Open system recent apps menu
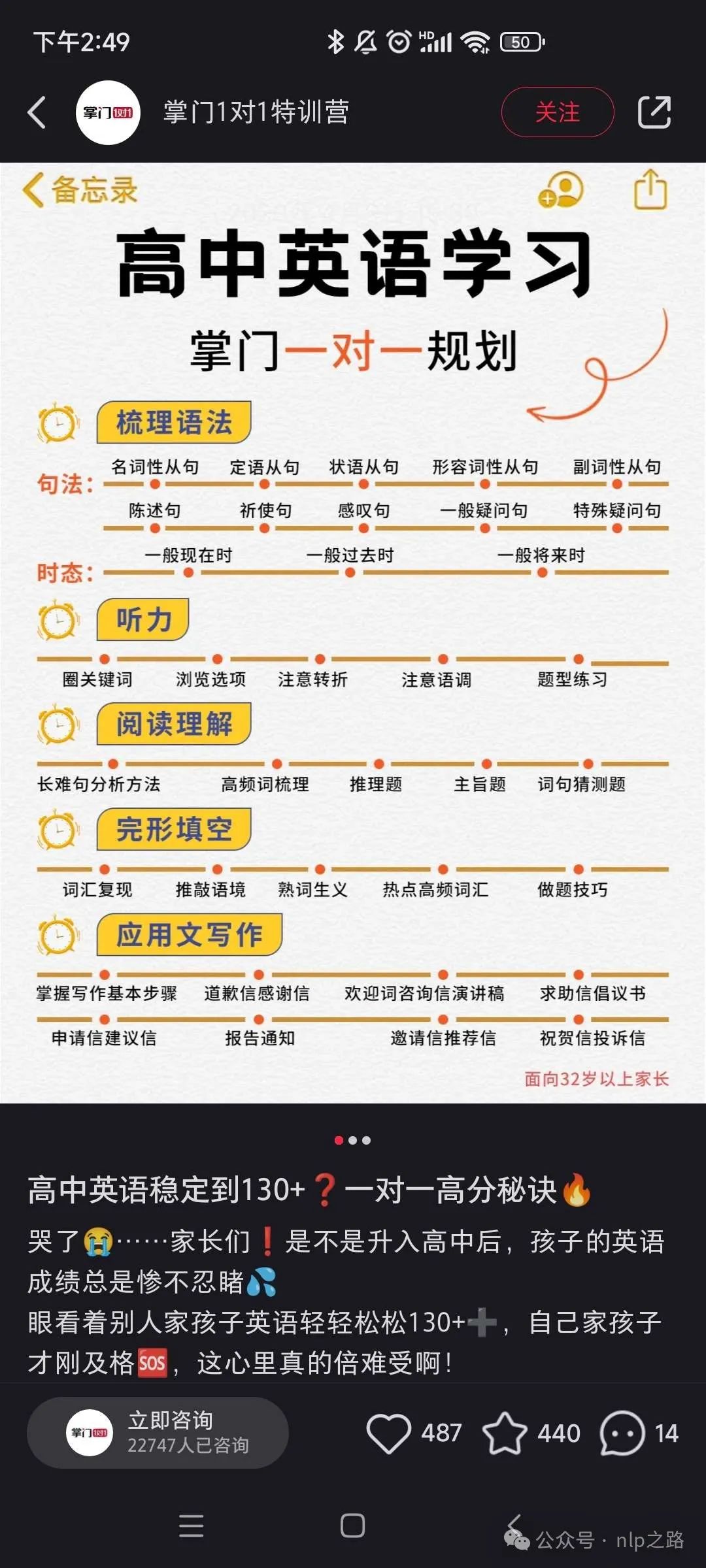 pyautogui.click(x=191, y=1526)
